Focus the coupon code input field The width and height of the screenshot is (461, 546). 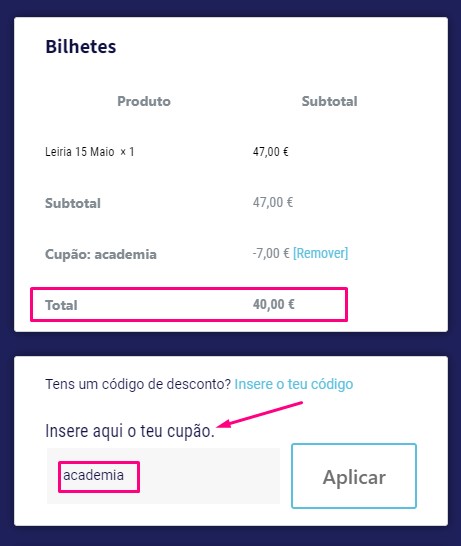click(163, 476)
